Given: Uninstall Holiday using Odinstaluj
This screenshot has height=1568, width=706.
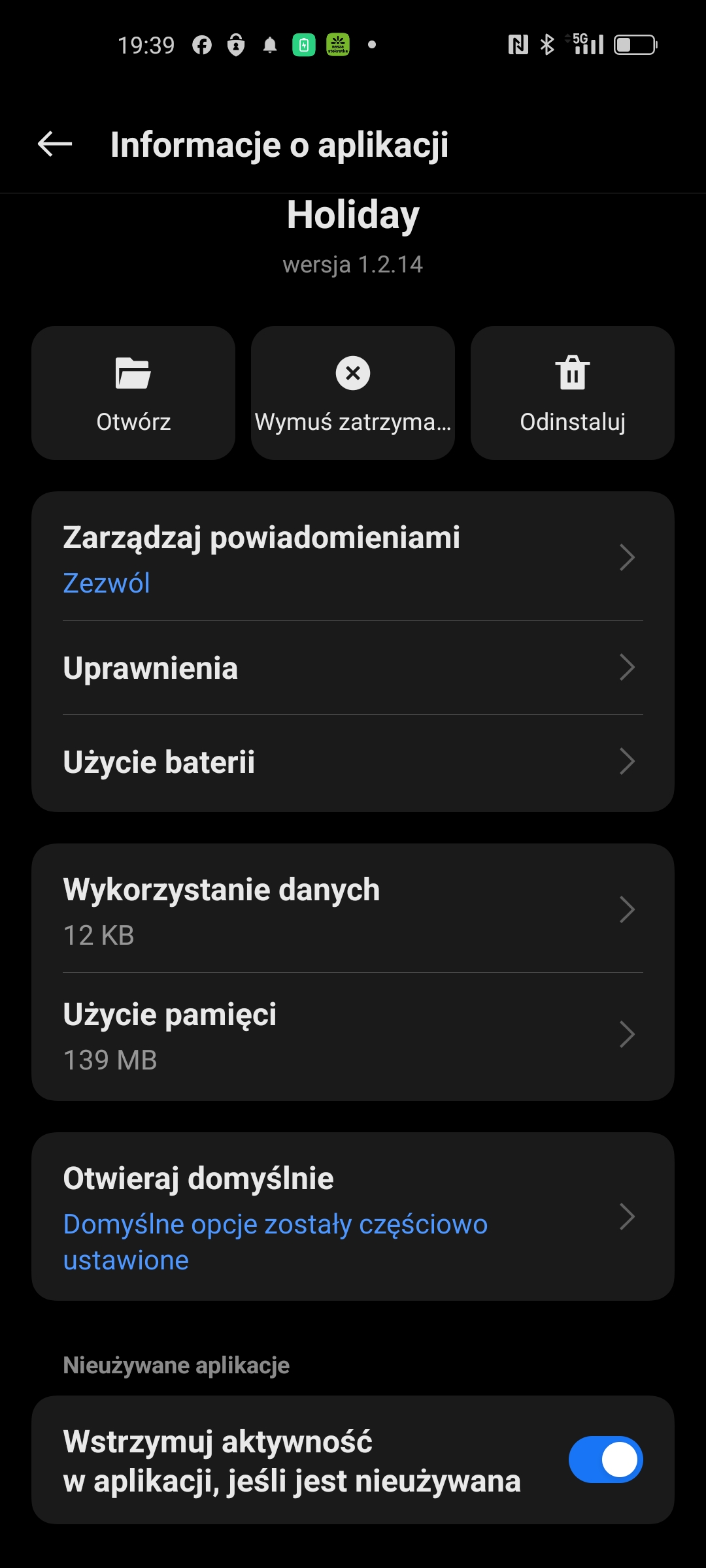Looking at the screenshot, I should [573, 393].
